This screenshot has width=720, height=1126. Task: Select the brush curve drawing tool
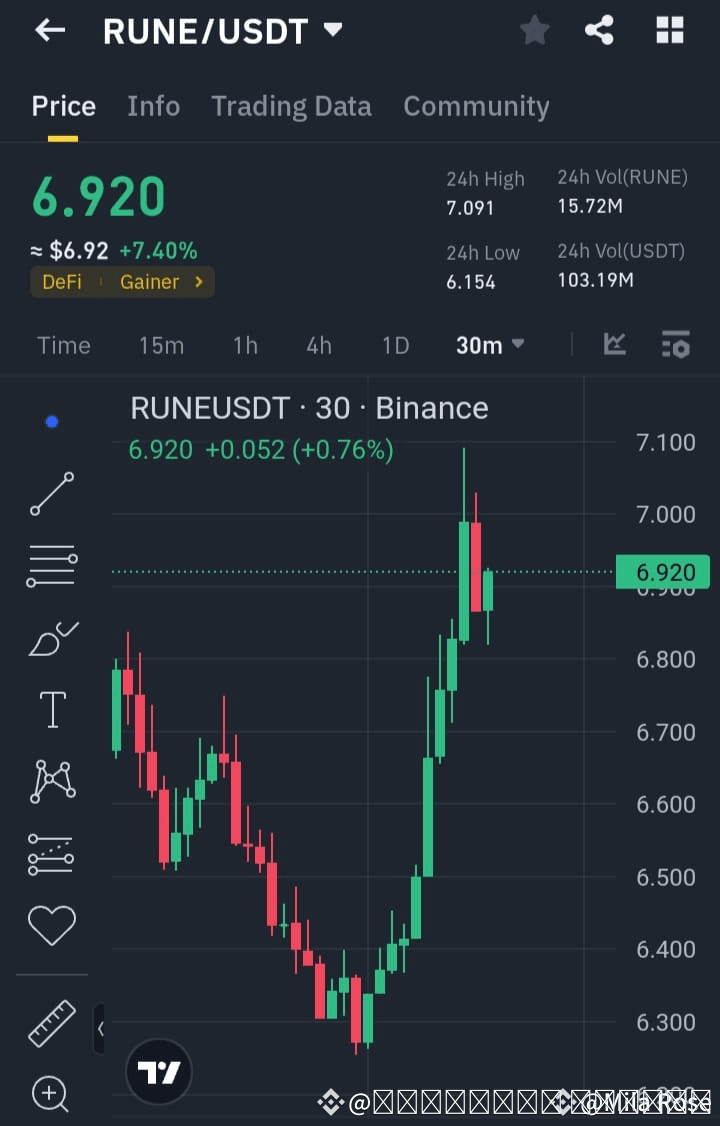coord(51,637)
